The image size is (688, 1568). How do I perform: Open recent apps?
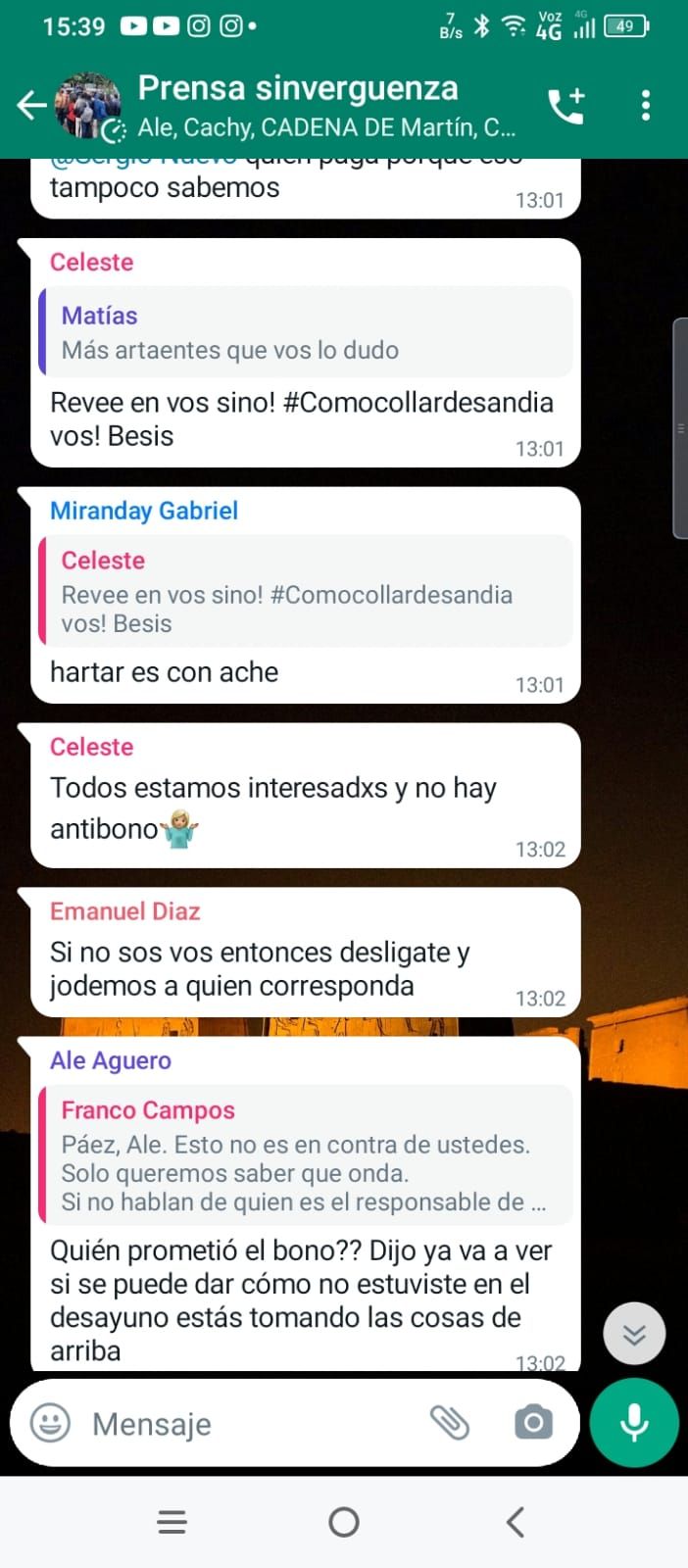(172, 1522)
